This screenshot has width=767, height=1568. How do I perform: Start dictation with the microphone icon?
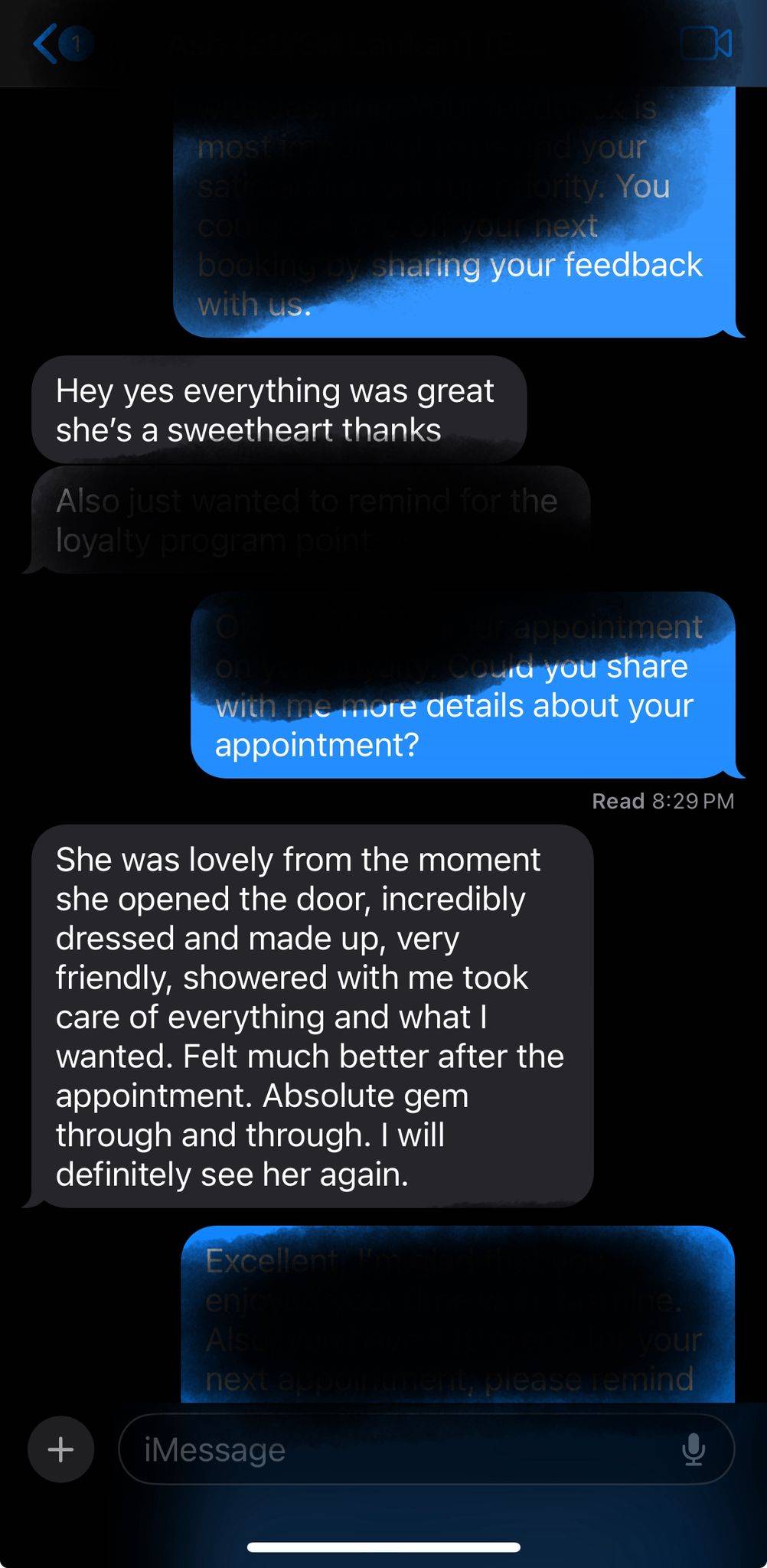click(694, 1449)
